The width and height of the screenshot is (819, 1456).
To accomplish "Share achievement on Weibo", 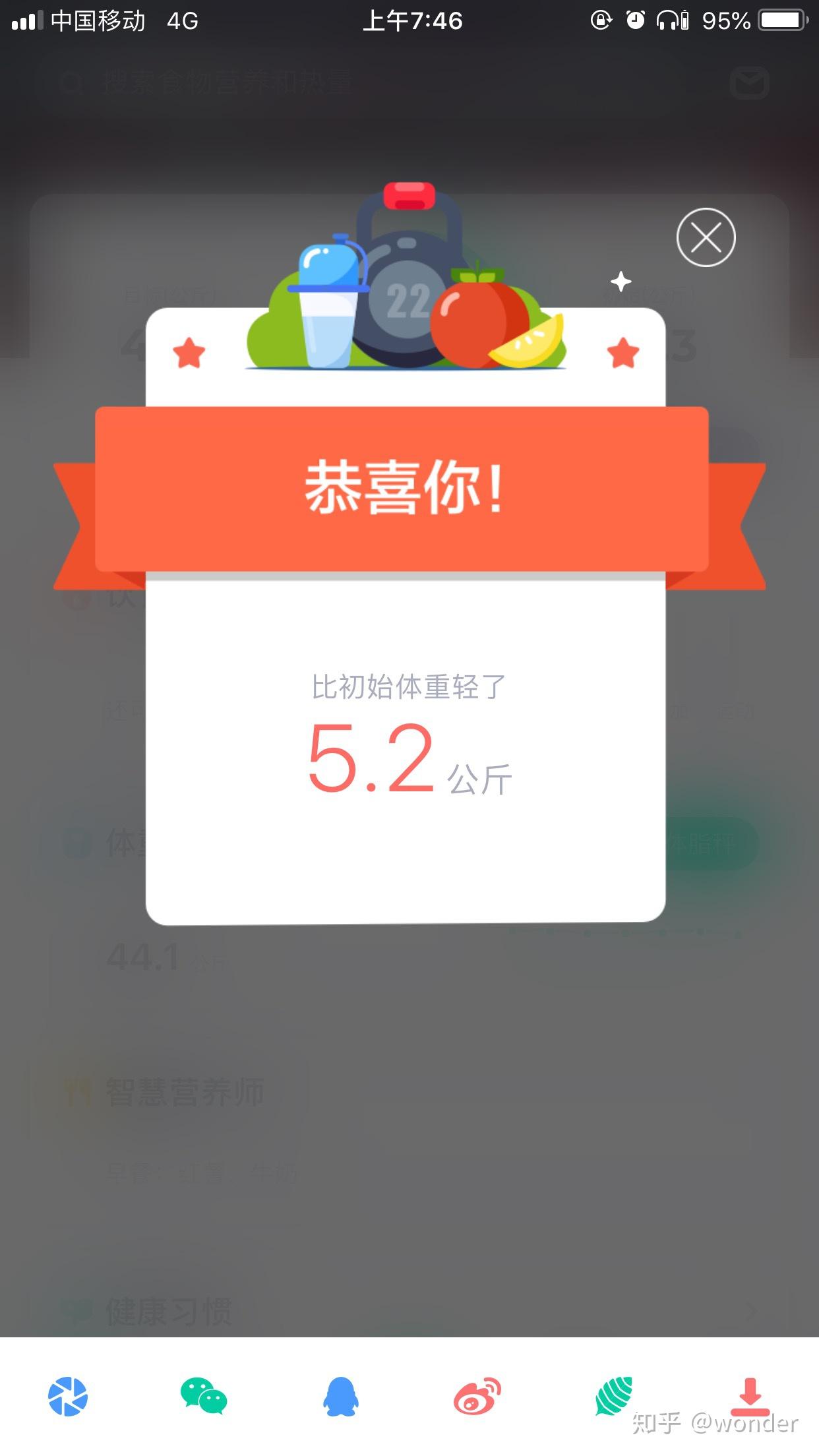I will pos(477,1396).
